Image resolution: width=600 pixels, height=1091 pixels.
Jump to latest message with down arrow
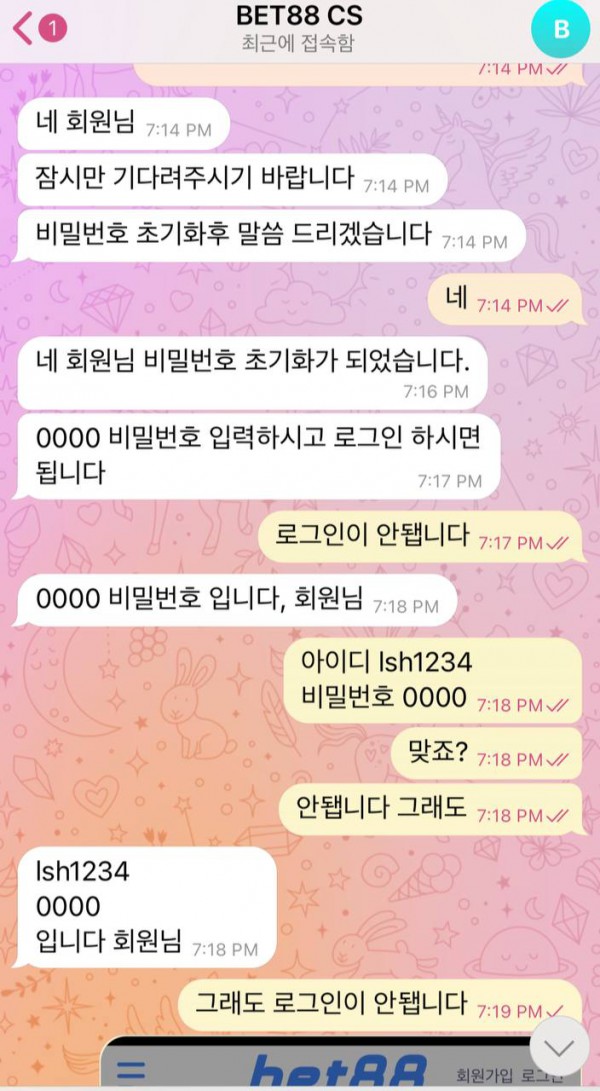[559, 1047]
